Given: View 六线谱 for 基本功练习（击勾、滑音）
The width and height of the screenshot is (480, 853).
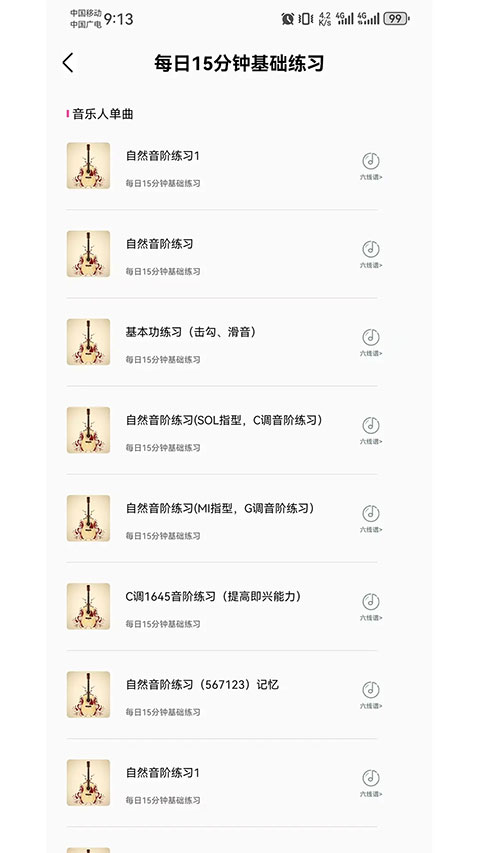Looking at the screenshot, I should [371, 342].
